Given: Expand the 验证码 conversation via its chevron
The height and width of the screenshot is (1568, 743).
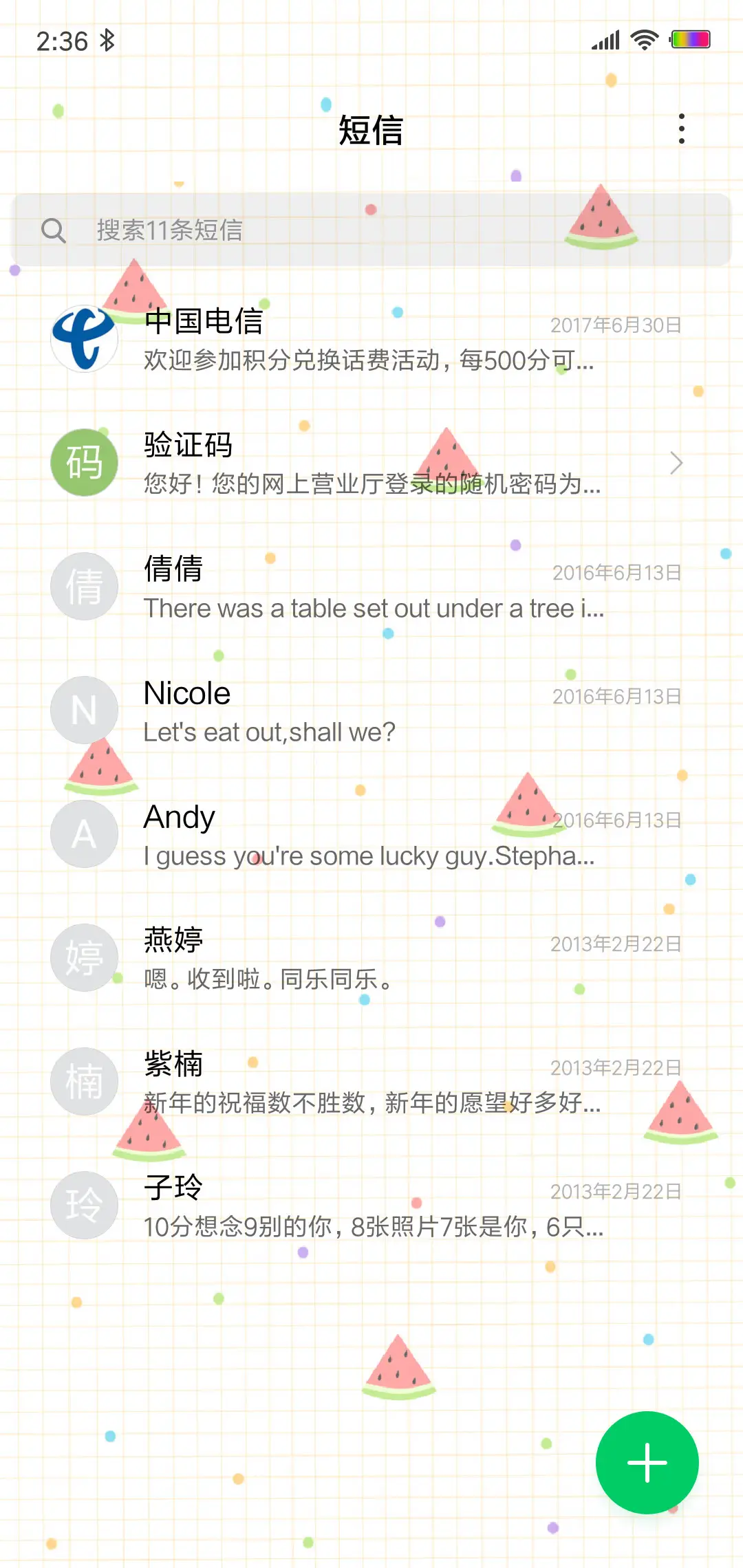Looking at the screenshot, I should (677, 462).
